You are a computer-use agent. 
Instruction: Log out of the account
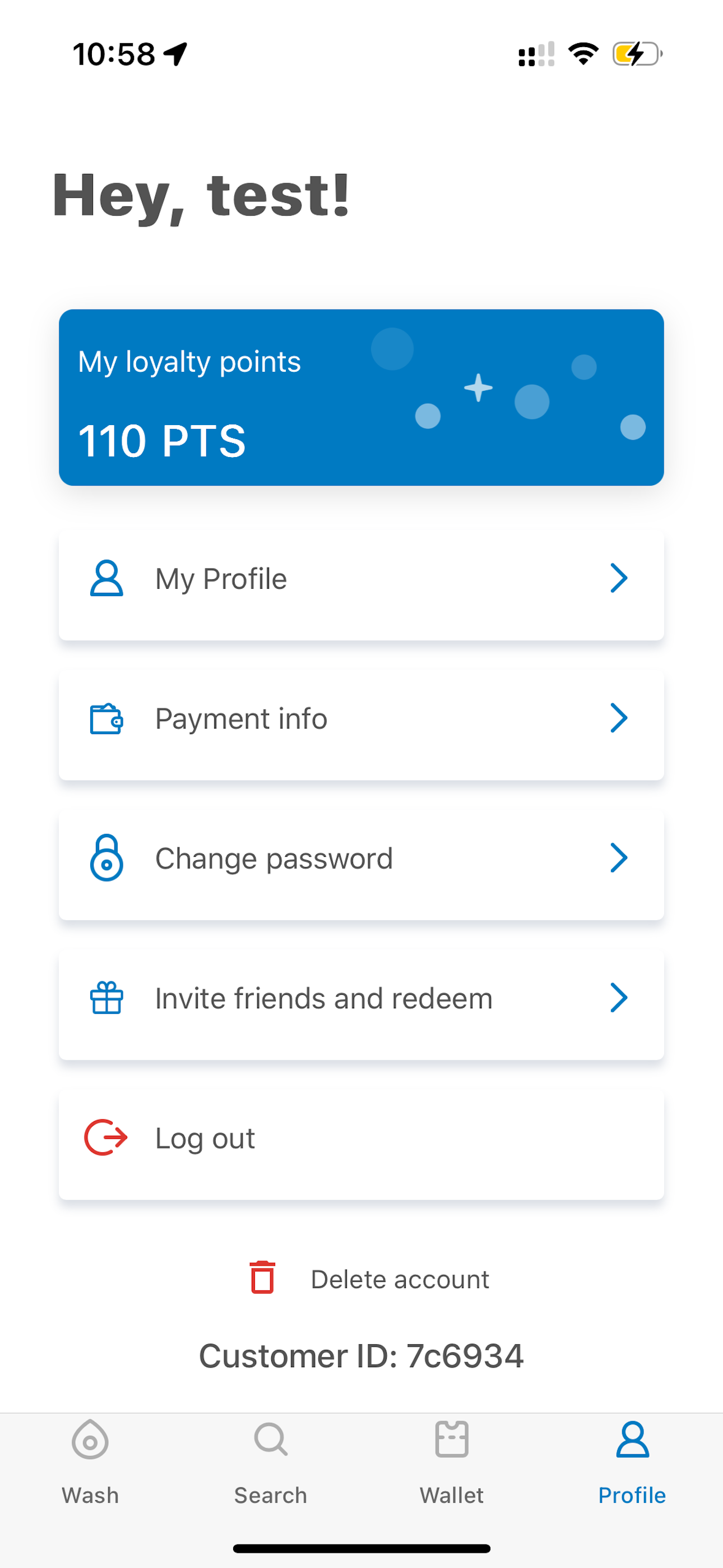(361, 1139)
